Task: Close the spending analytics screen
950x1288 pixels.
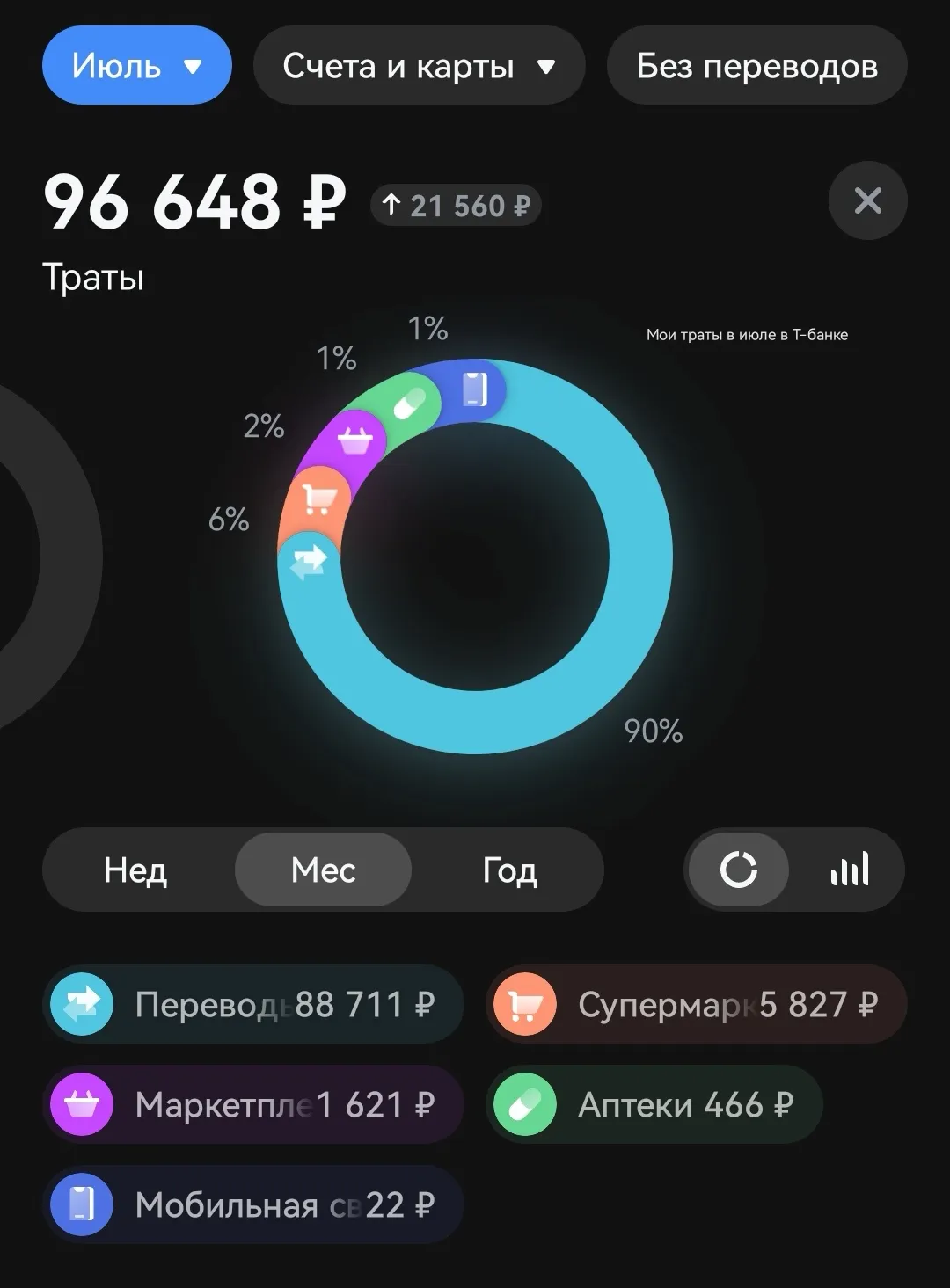Action: [867, 200]
